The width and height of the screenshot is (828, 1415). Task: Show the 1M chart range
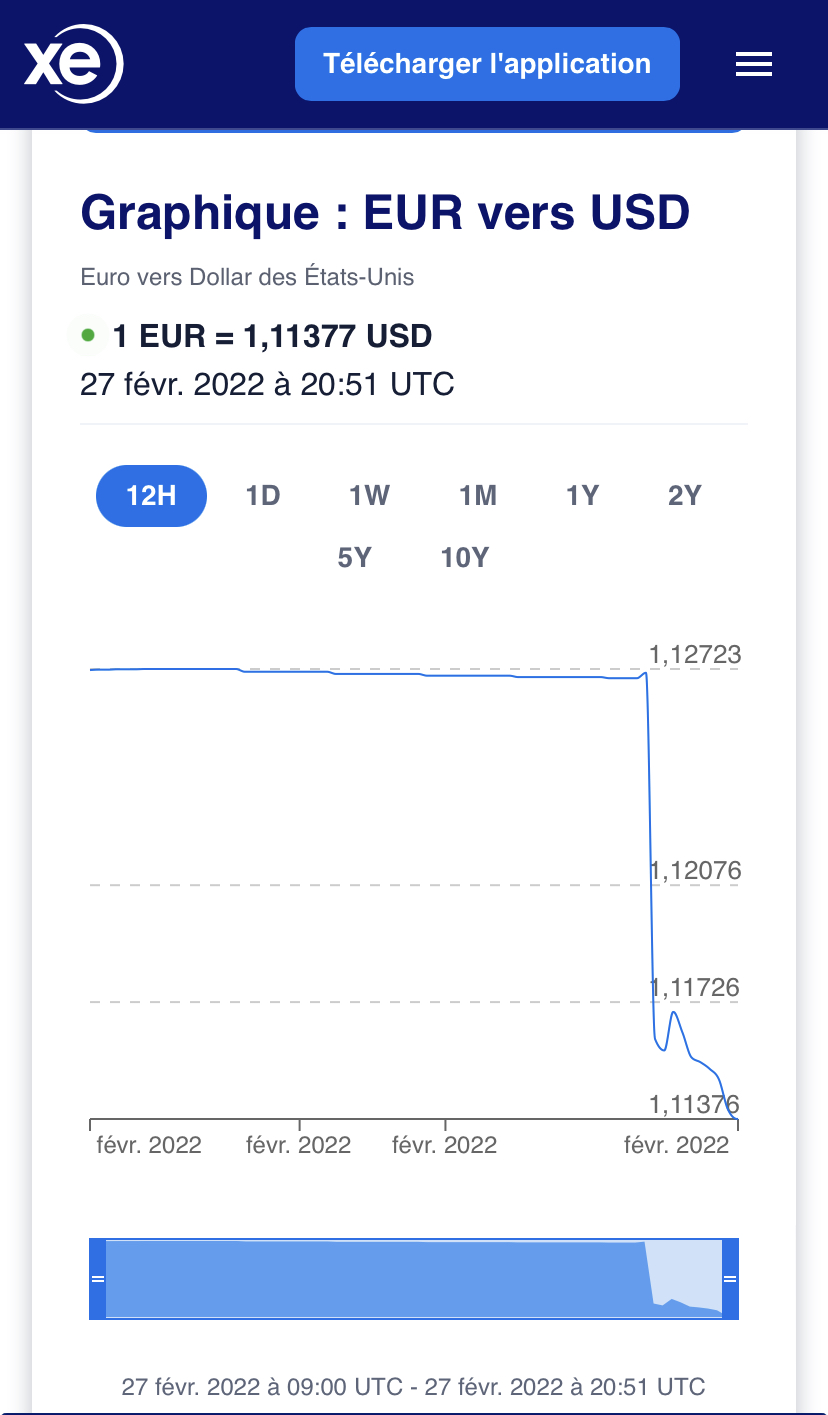click(478, 496)
